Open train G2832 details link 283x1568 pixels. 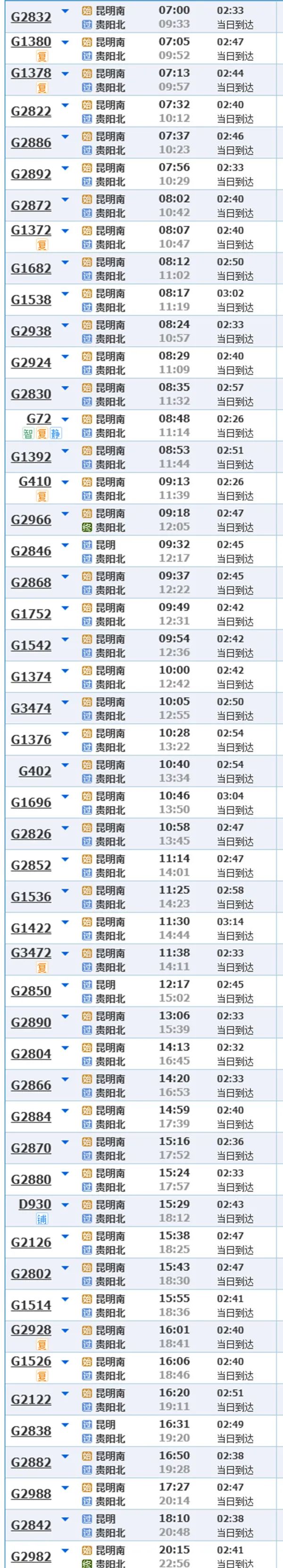pos(31,17)
